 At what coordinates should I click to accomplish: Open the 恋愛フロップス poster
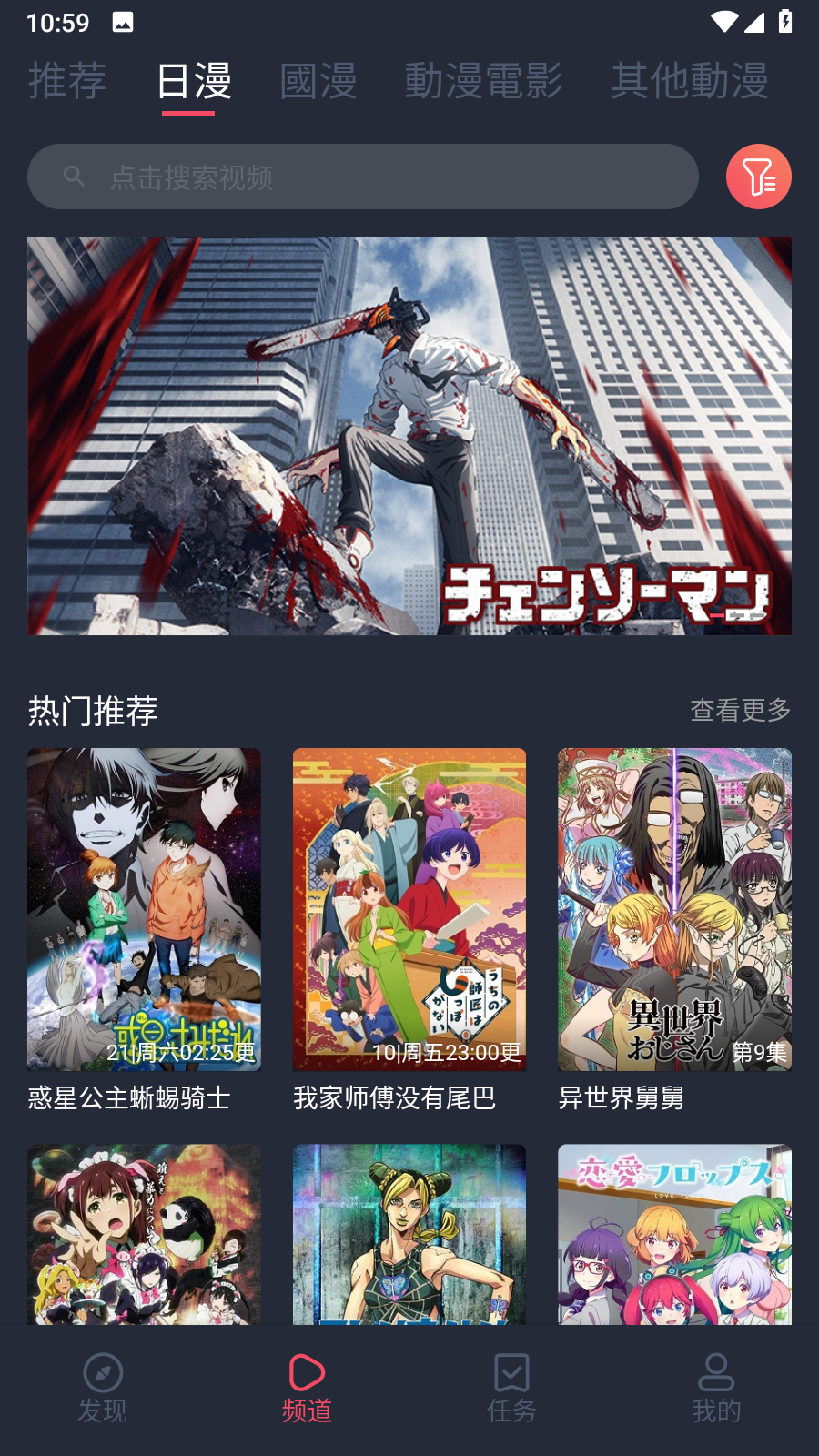(674, 1234)
